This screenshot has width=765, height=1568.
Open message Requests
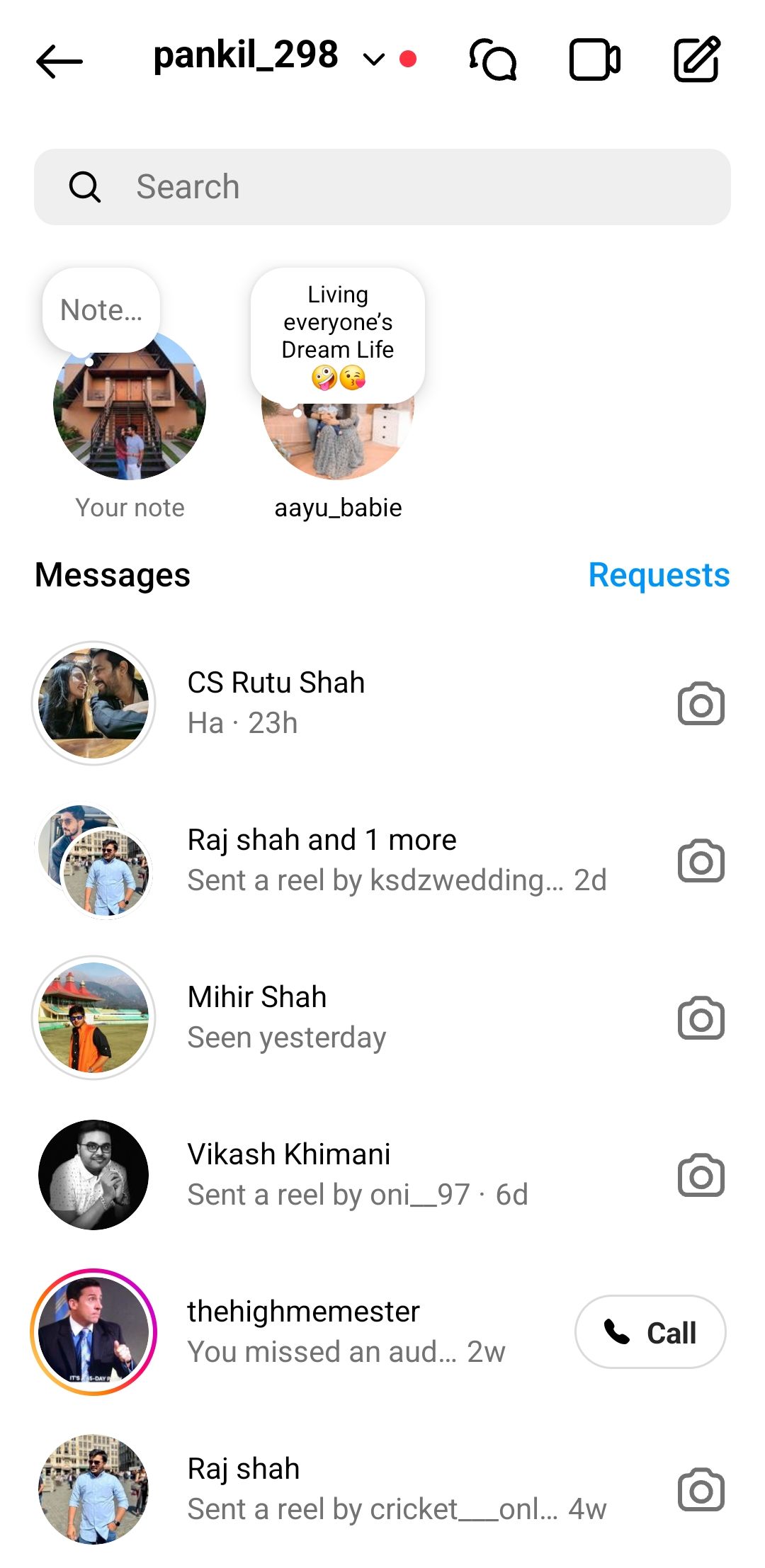click(659, 575)
